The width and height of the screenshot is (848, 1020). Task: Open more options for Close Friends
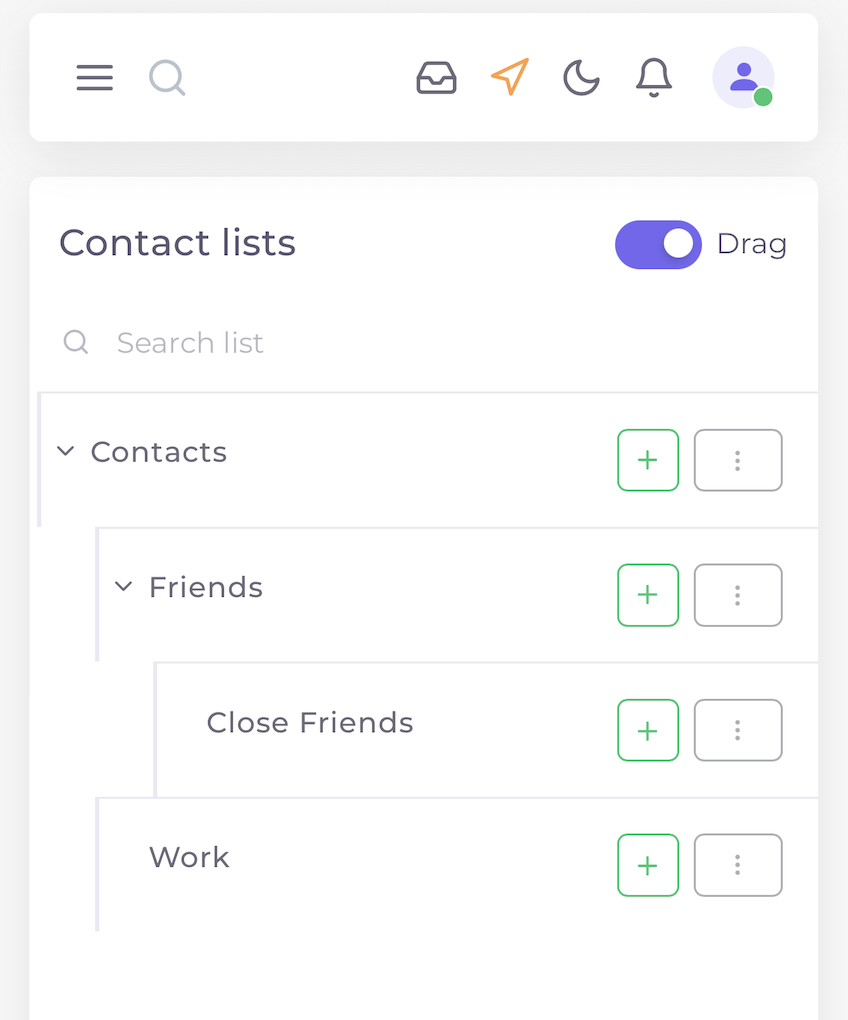(738, 730)
